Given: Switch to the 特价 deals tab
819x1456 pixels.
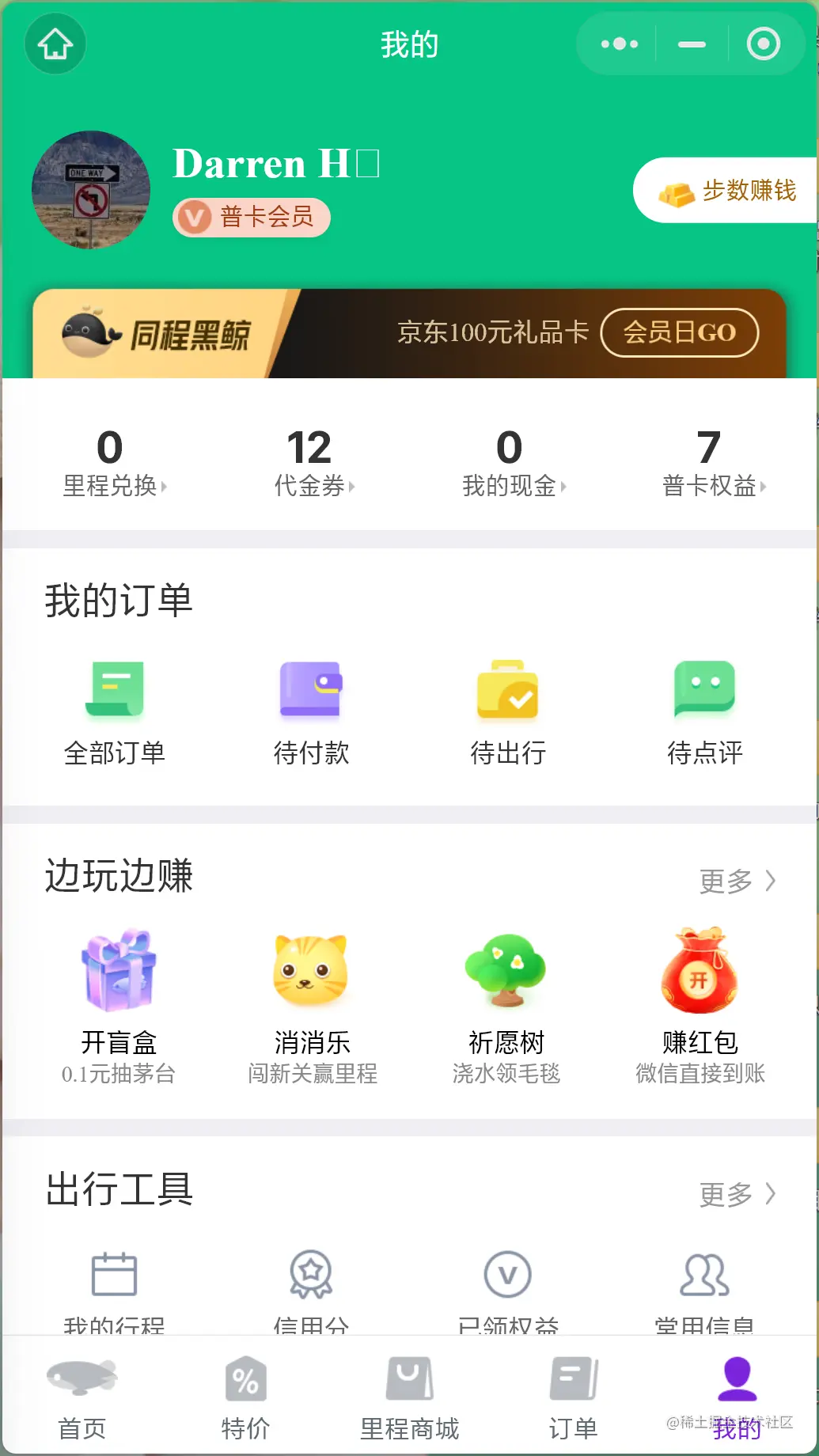Looking at the screenshot, I should 245,1401.
